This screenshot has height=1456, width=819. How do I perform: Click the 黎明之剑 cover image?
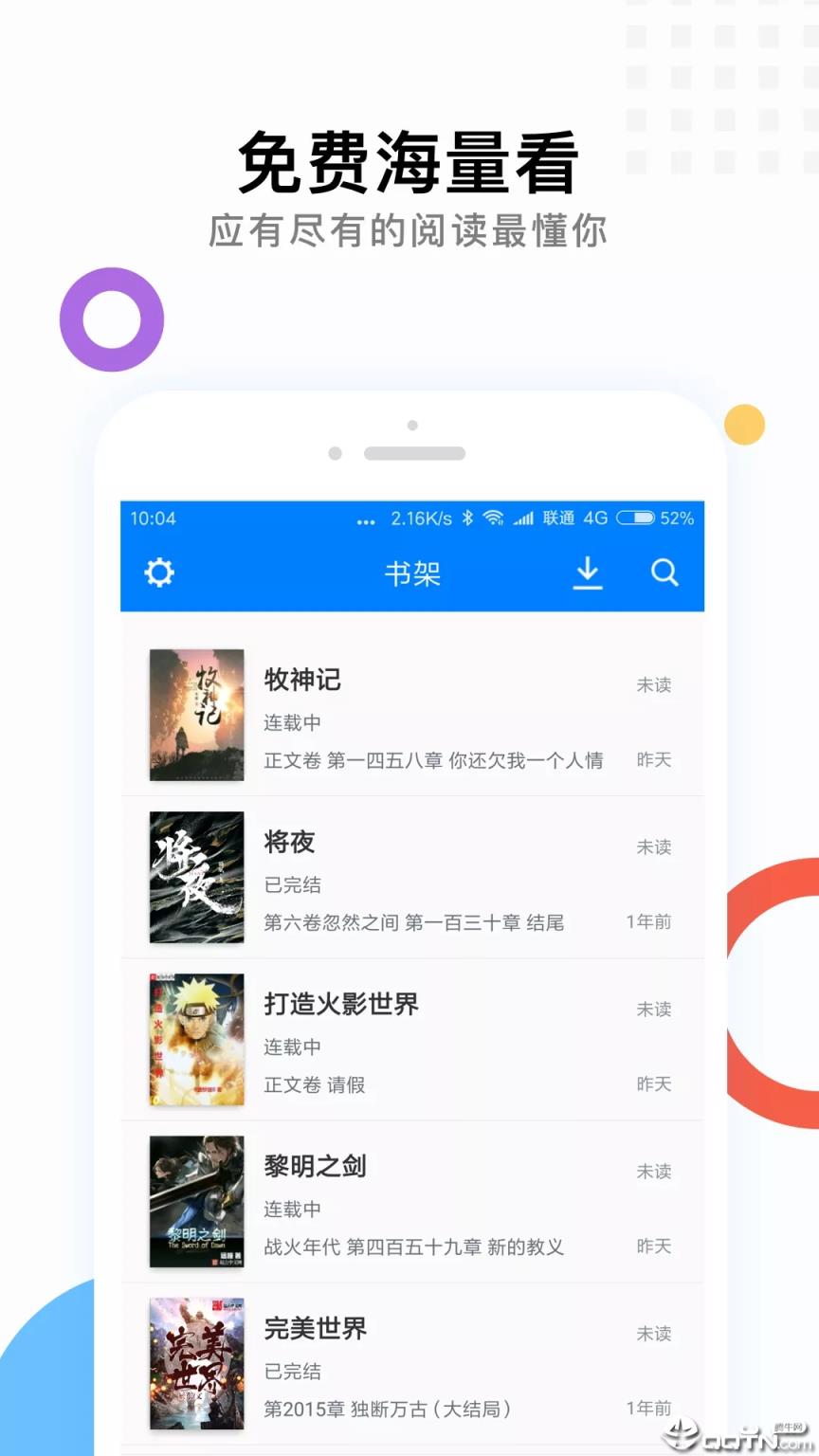(195, 1200)
